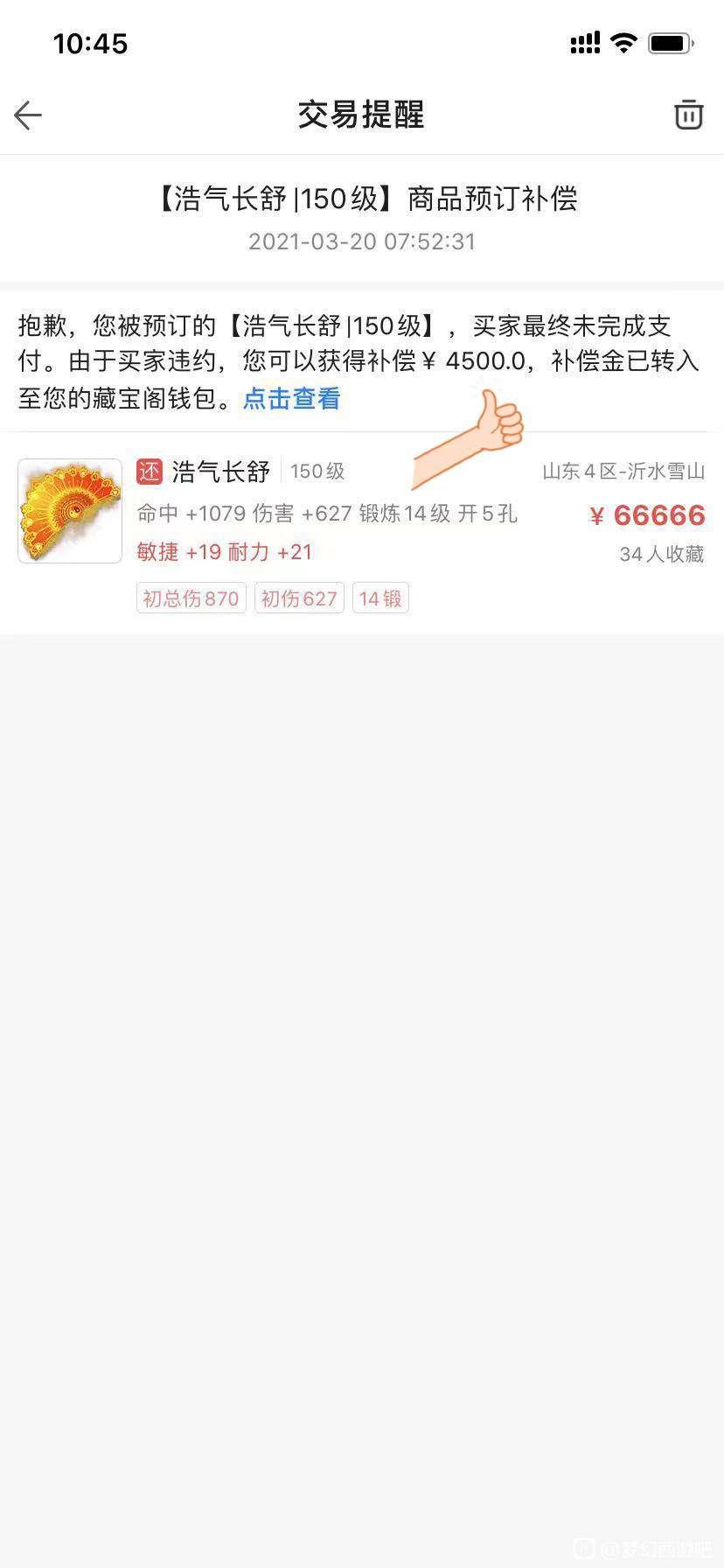Viewport: 724px width, 1568px height.
Task: Delete this trade reminder with the trash icon
Action: click(688, 115)
